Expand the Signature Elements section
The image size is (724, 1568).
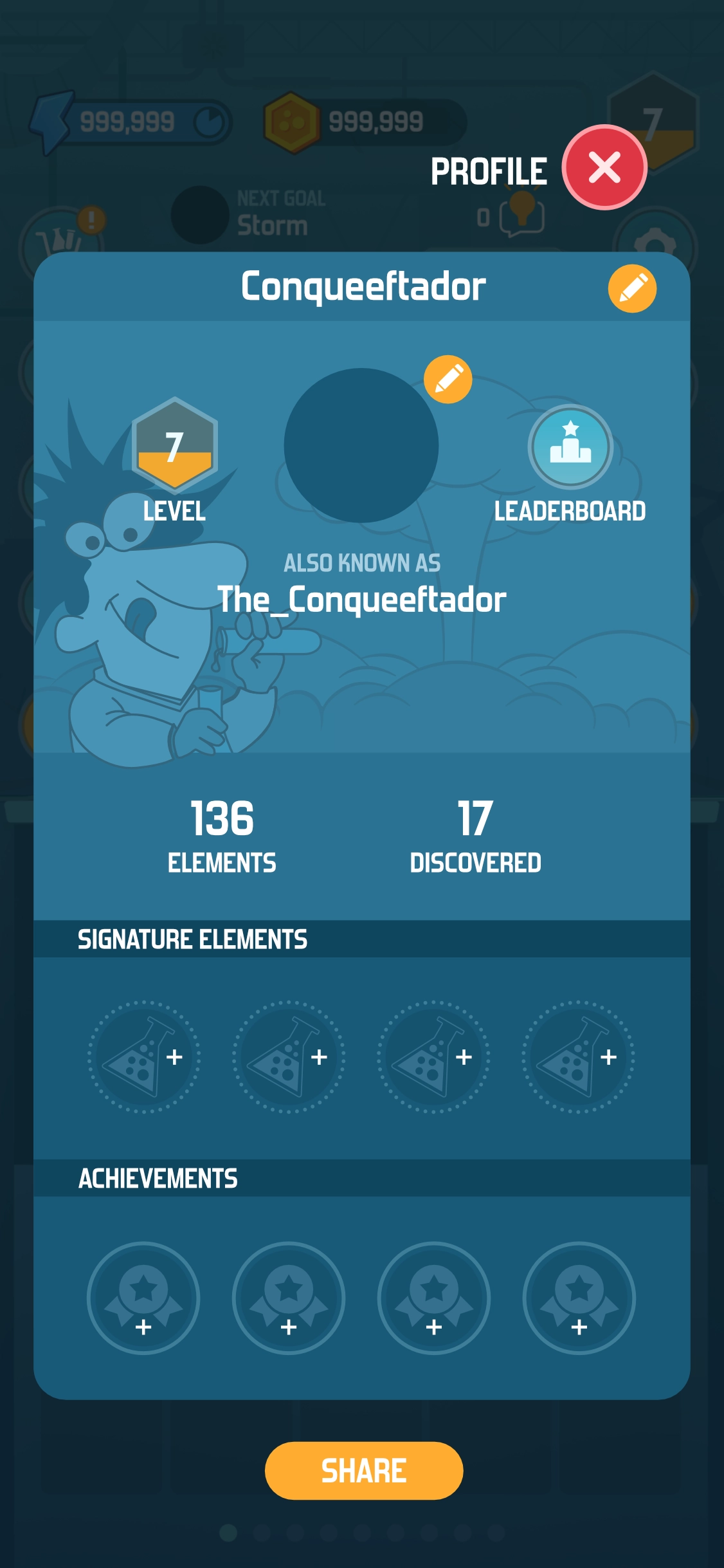tap(193, 939)
